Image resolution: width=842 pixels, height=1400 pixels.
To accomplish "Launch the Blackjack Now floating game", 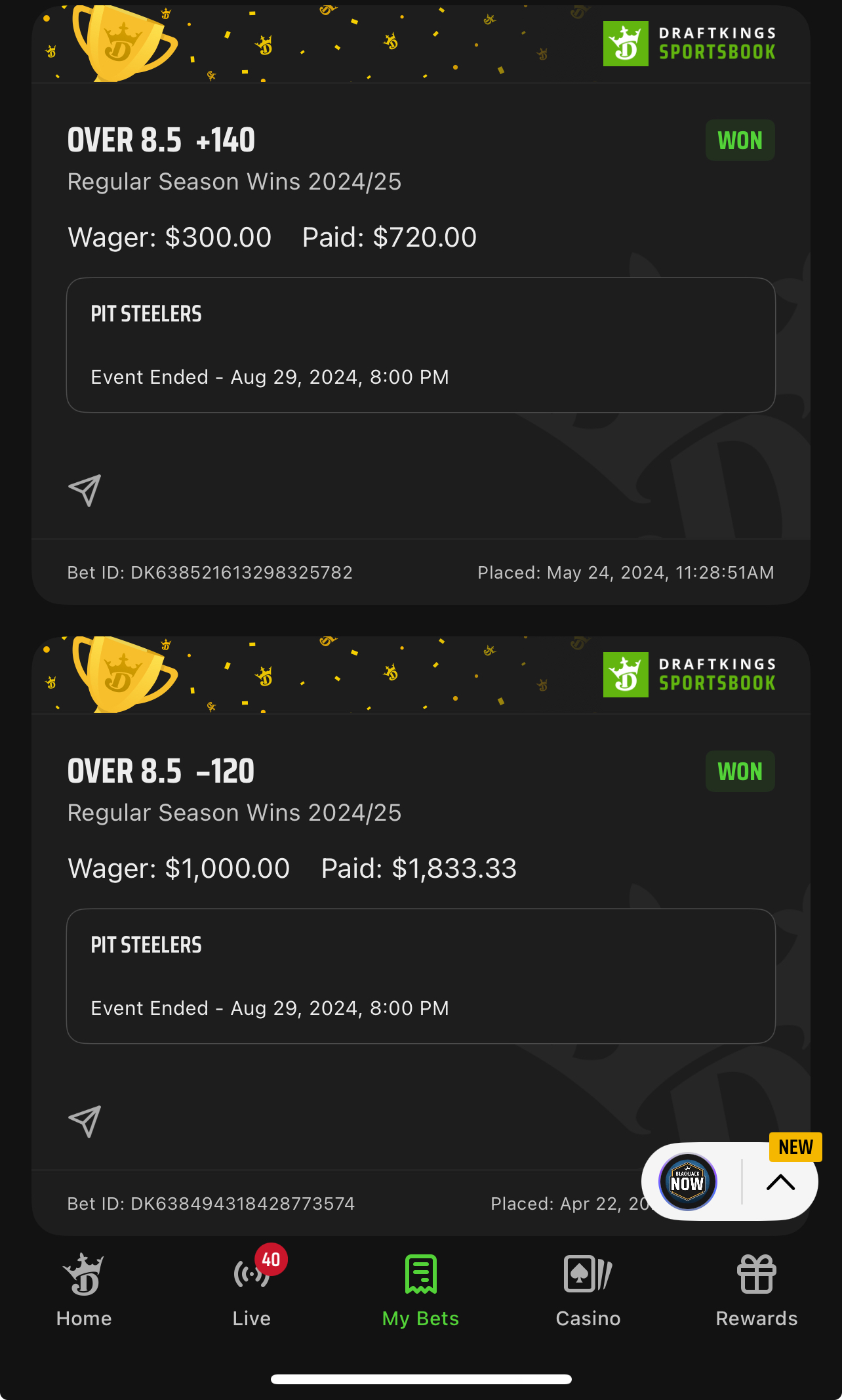I will pyautogui.click(x=687, y=1182).
